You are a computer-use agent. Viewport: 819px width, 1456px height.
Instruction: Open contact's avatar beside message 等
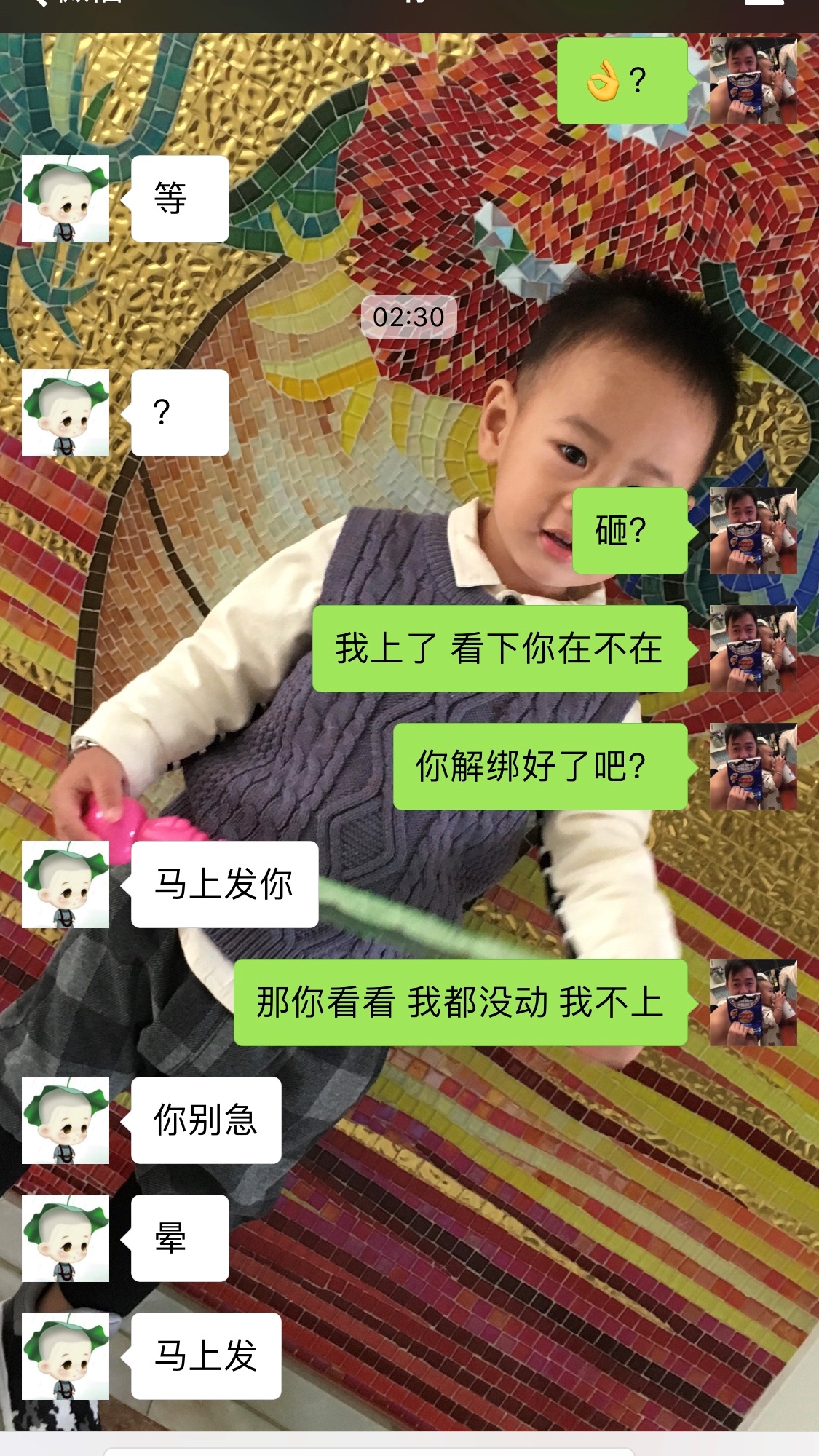[66, 199]
